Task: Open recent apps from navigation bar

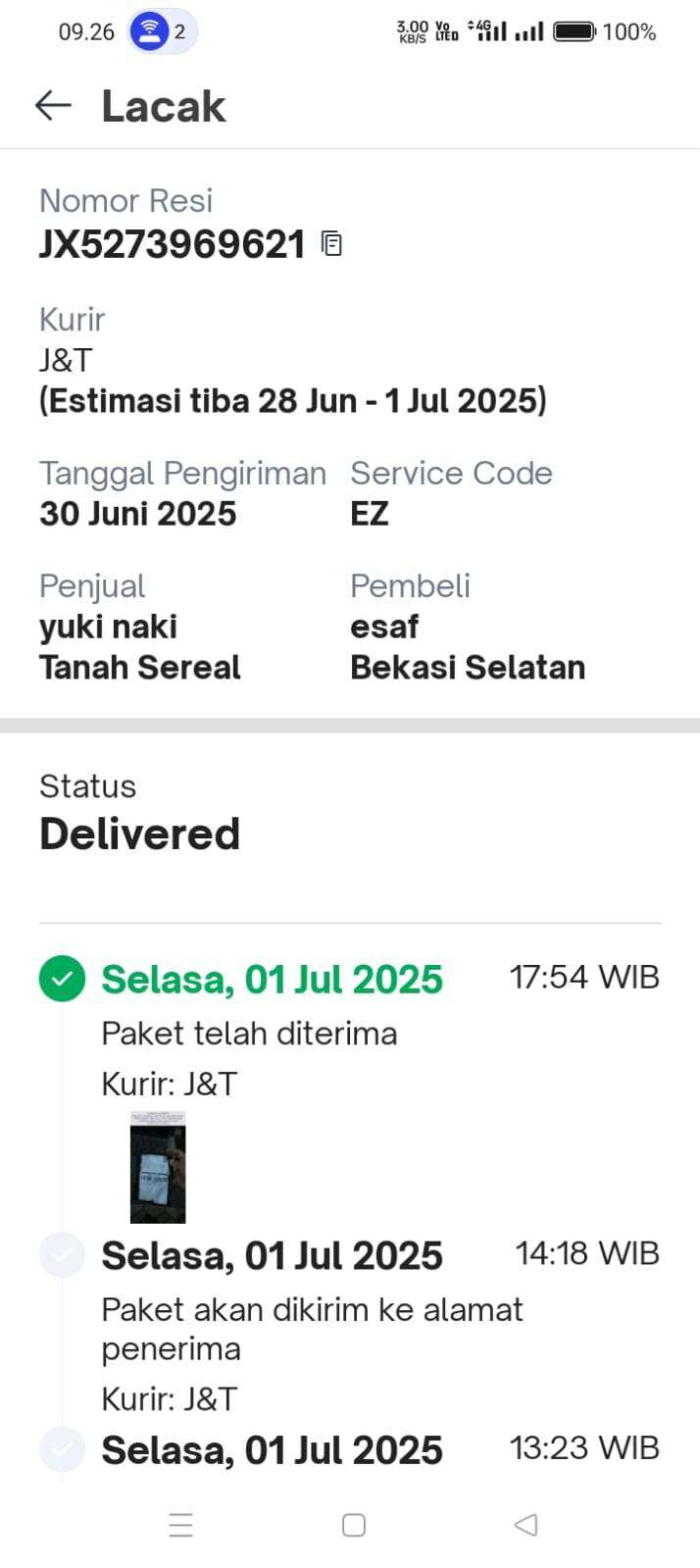Action: pos(180,1525)
